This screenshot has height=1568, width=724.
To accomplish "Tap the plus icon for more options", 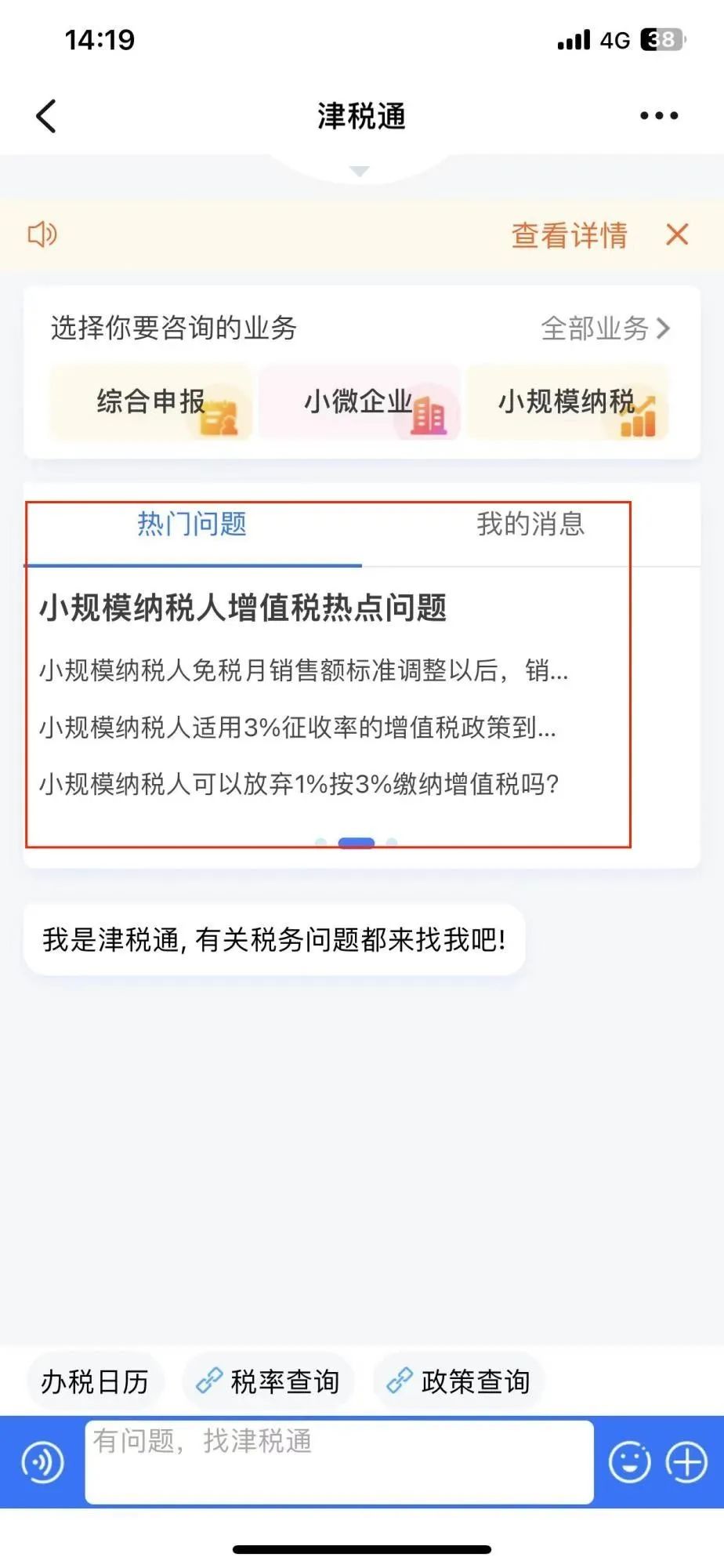I will pos(686,1462).
